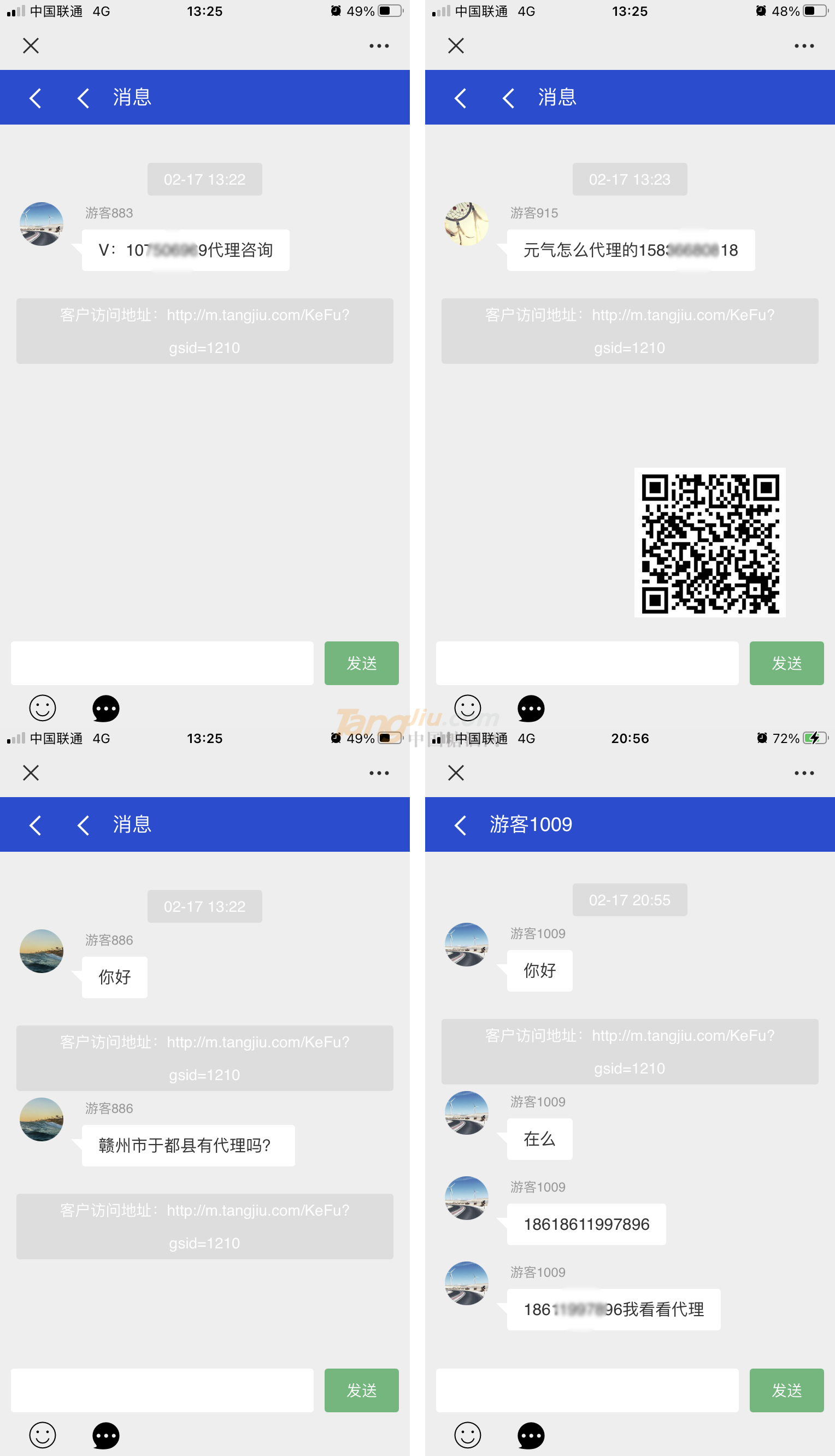
Task: Tap the phone number message 18618611997896
Action: (586, 1224)
